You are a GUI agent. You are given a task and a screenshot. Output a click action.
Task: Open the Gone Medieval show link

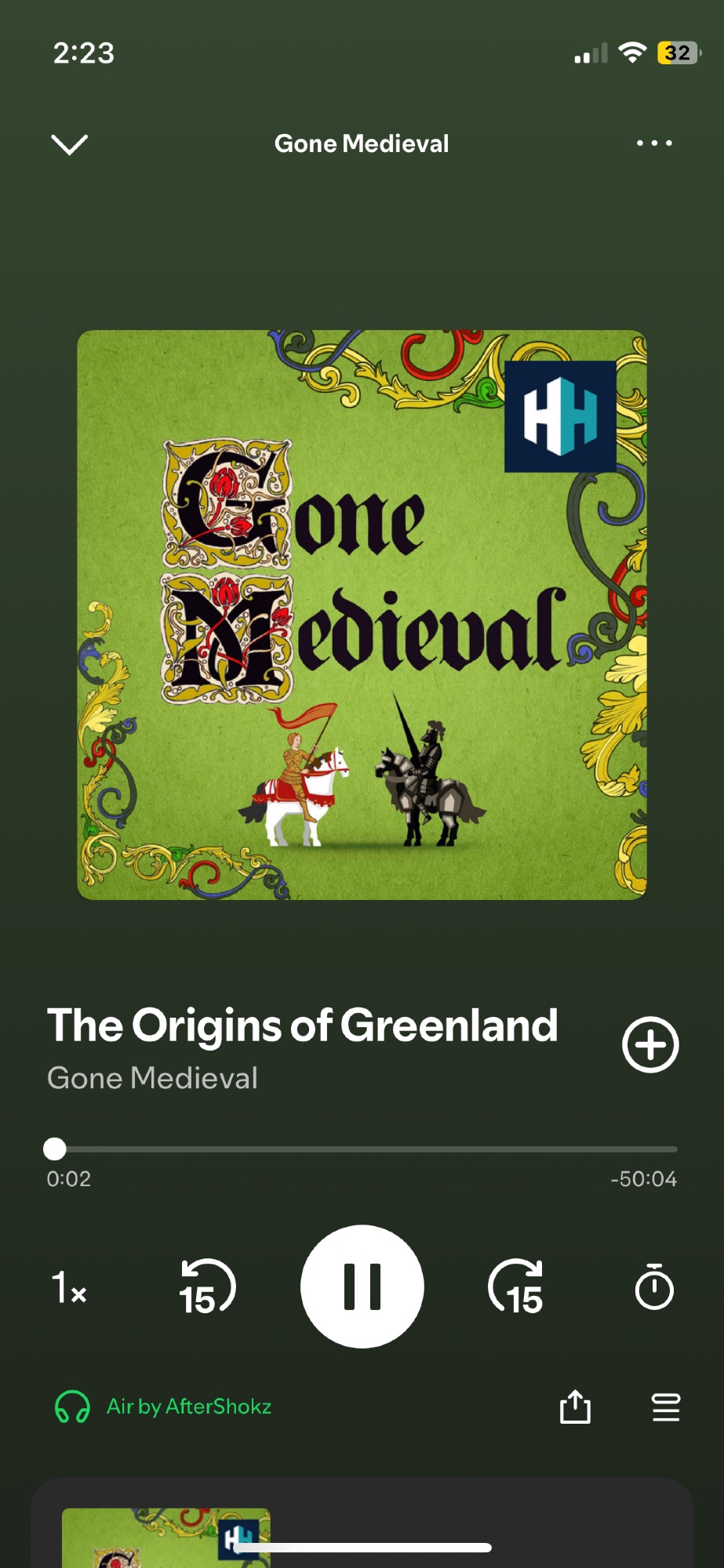pyautogui.click(x=152, y=1079)
